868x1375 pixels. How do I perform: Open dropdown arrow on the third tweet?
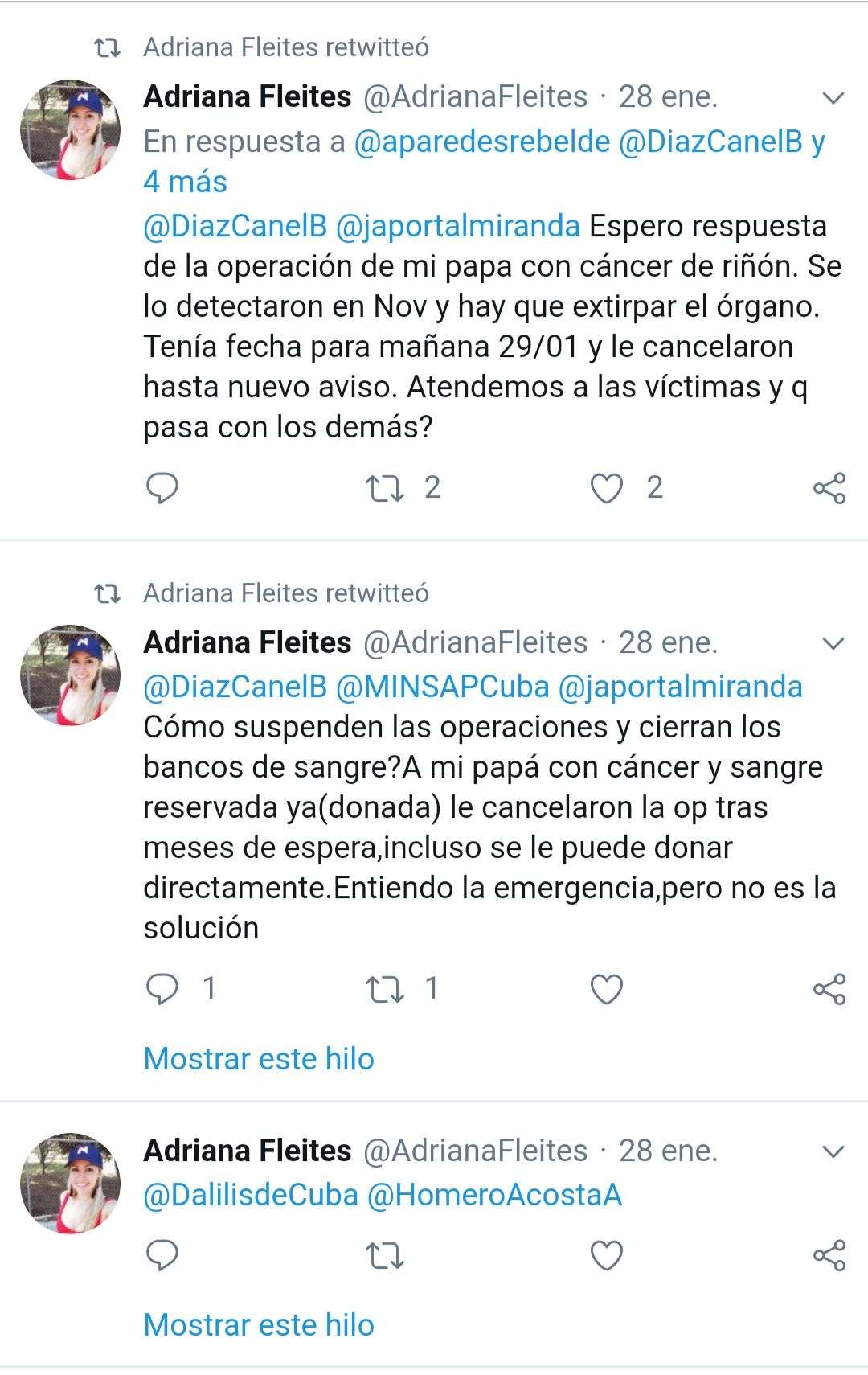834,1151
